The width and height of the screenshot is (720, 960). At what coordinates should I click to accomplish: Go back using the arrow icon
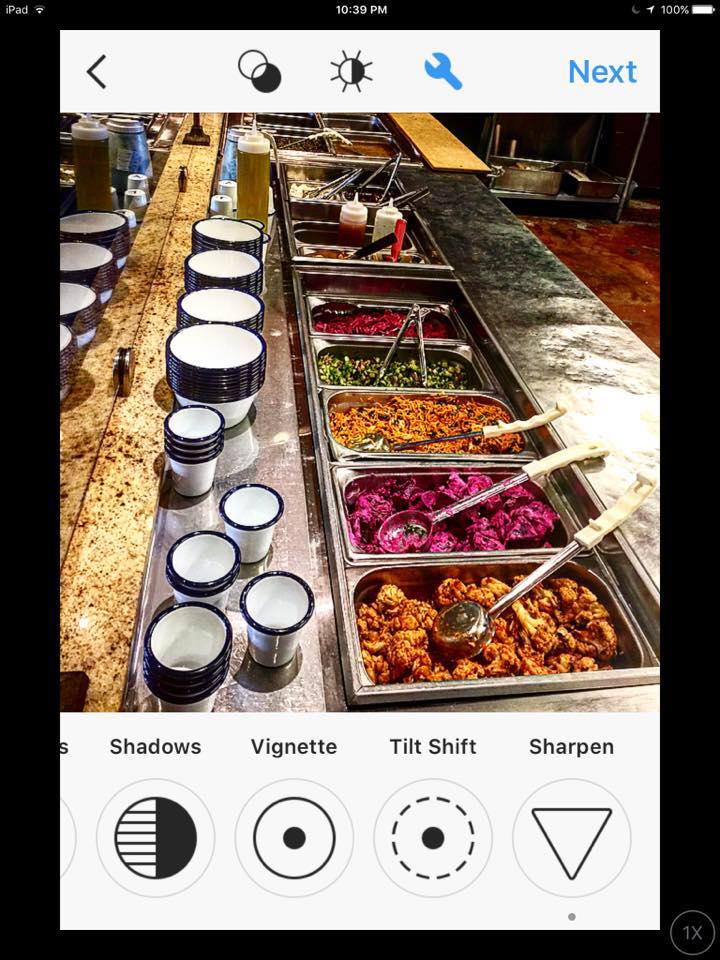point(96,72)
